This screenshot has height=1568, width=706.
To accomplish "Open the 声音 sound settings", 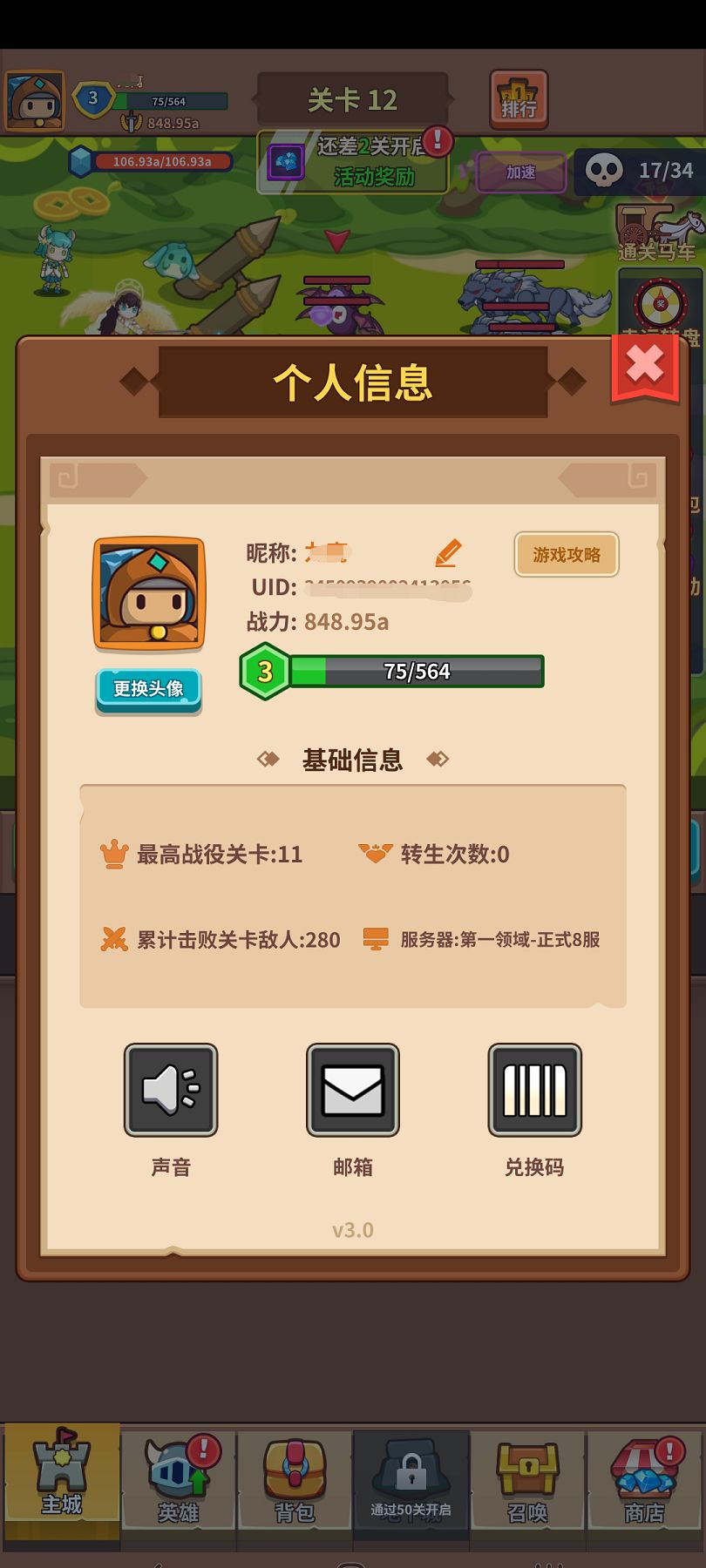I will pyautogui.click(x=171, y=1091).
